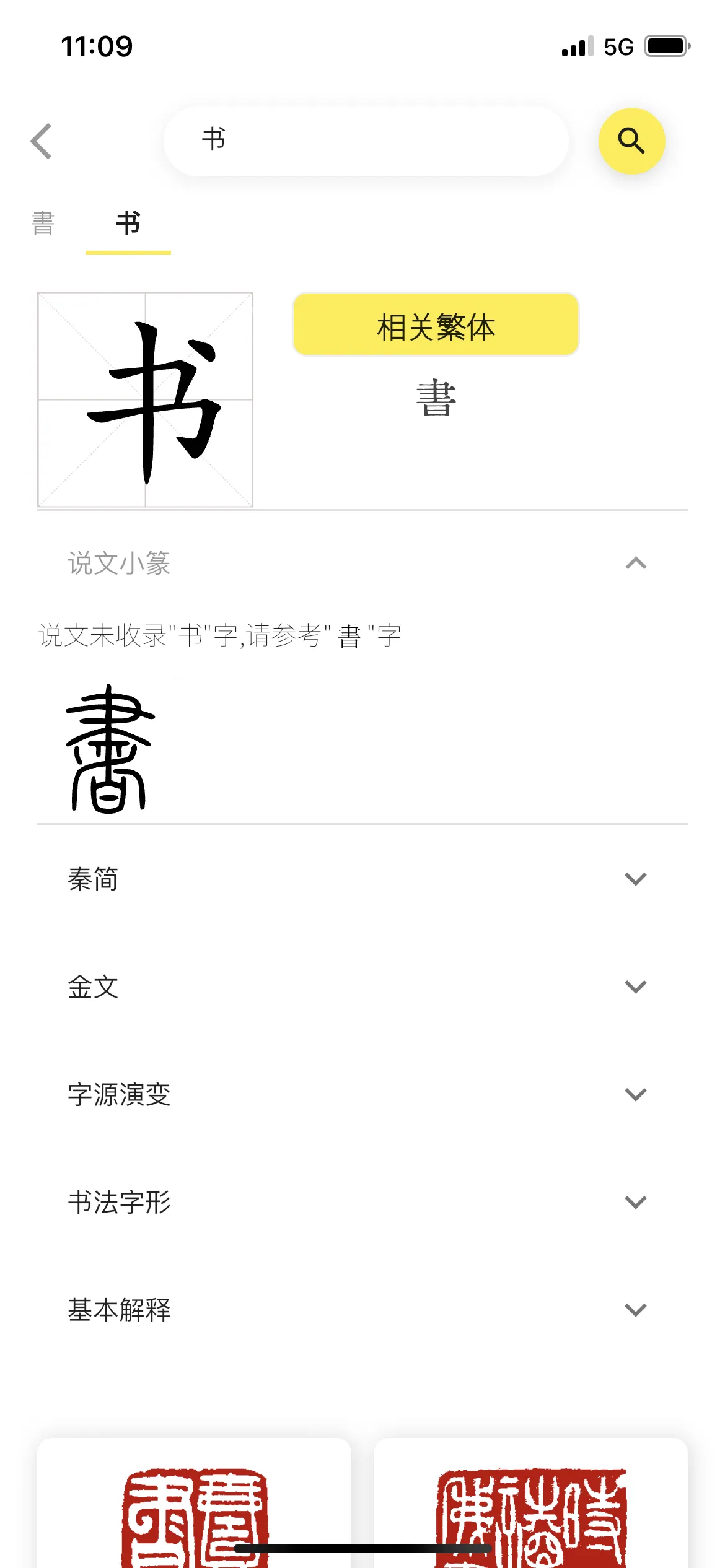Click the expand chevron next to 秦简
Screen dimensions: 725x1568
(x=635, y=879)
